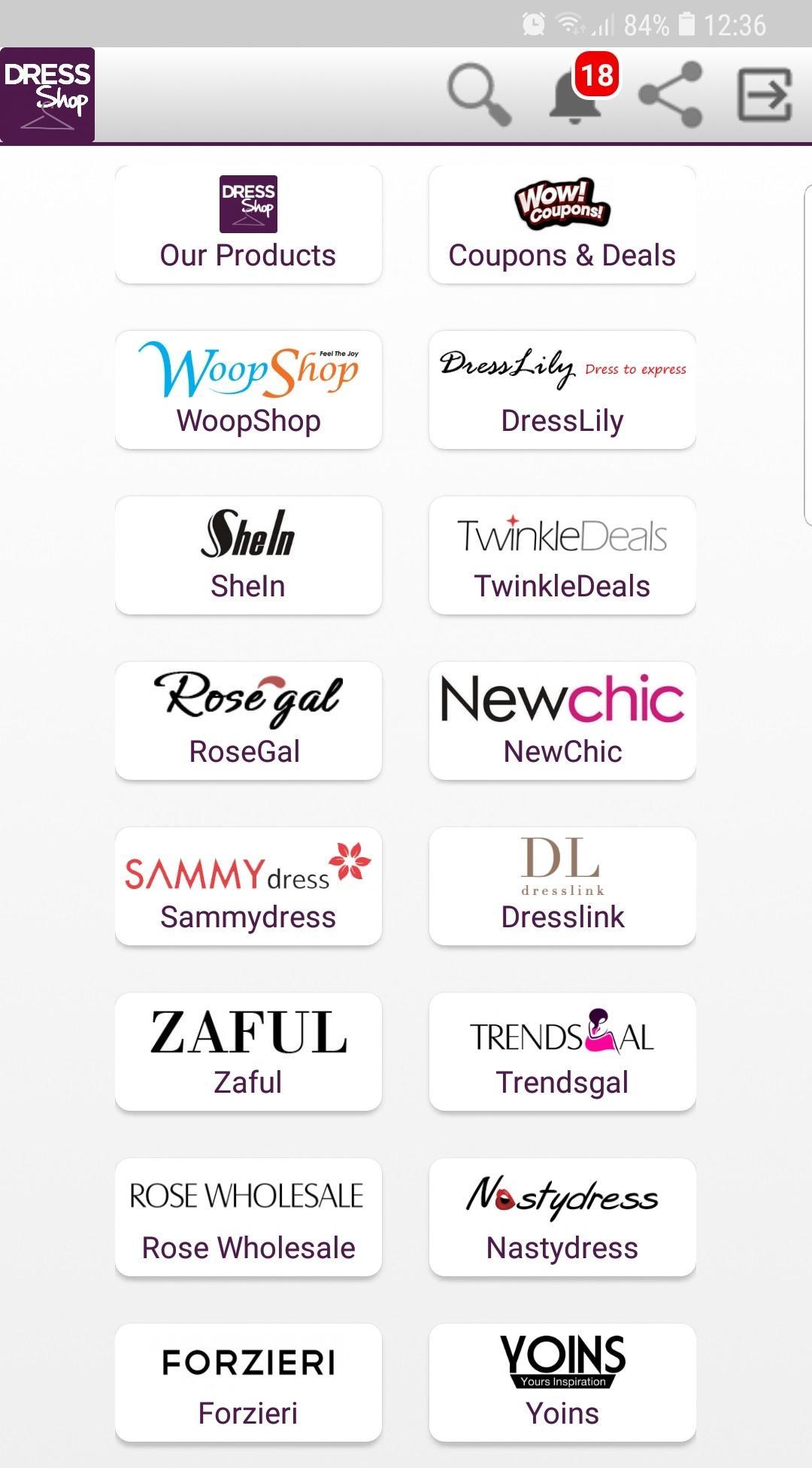Open the Dresslink store
Image resolution: width=812 pixels, height=1468 pixels.
(x=562, y=887)
